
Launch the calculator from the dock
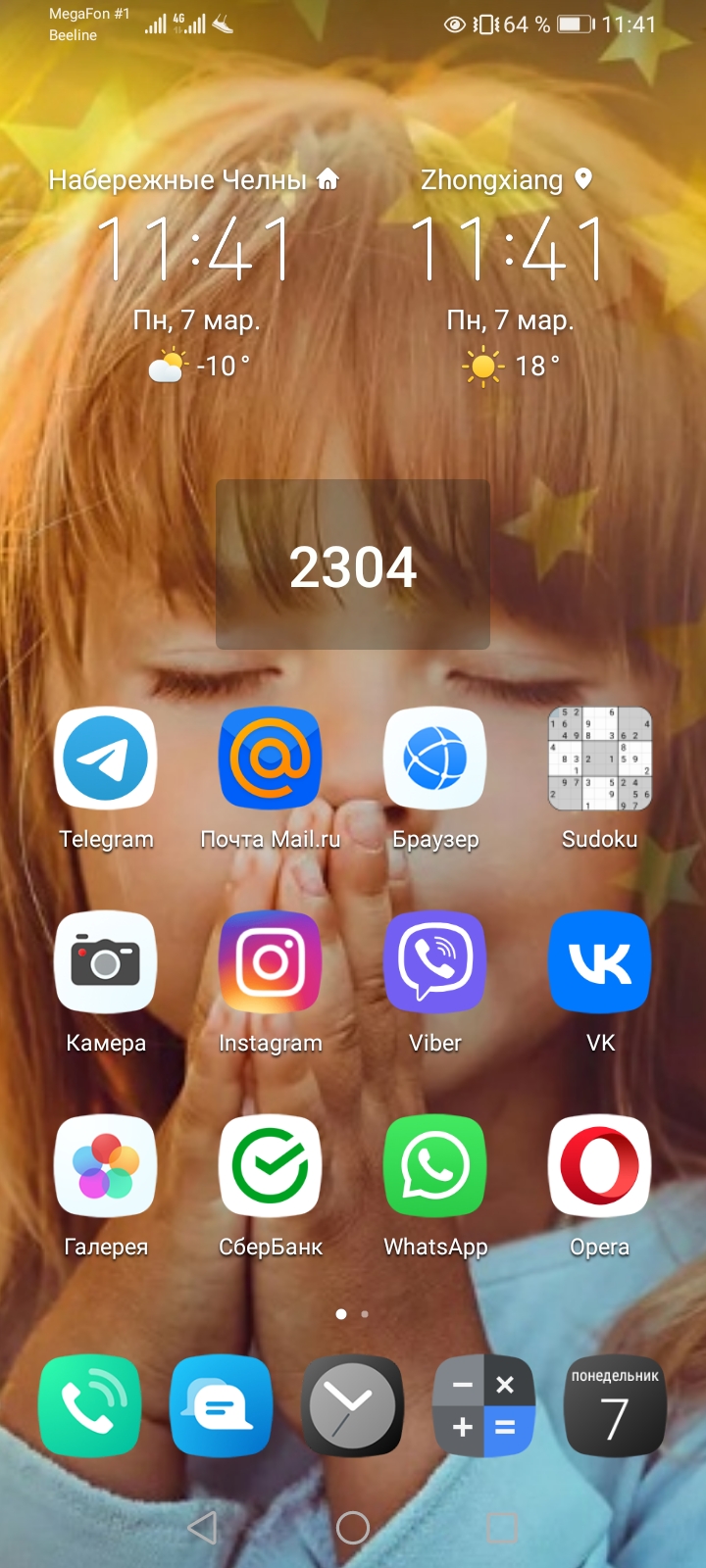(484, 1406)
